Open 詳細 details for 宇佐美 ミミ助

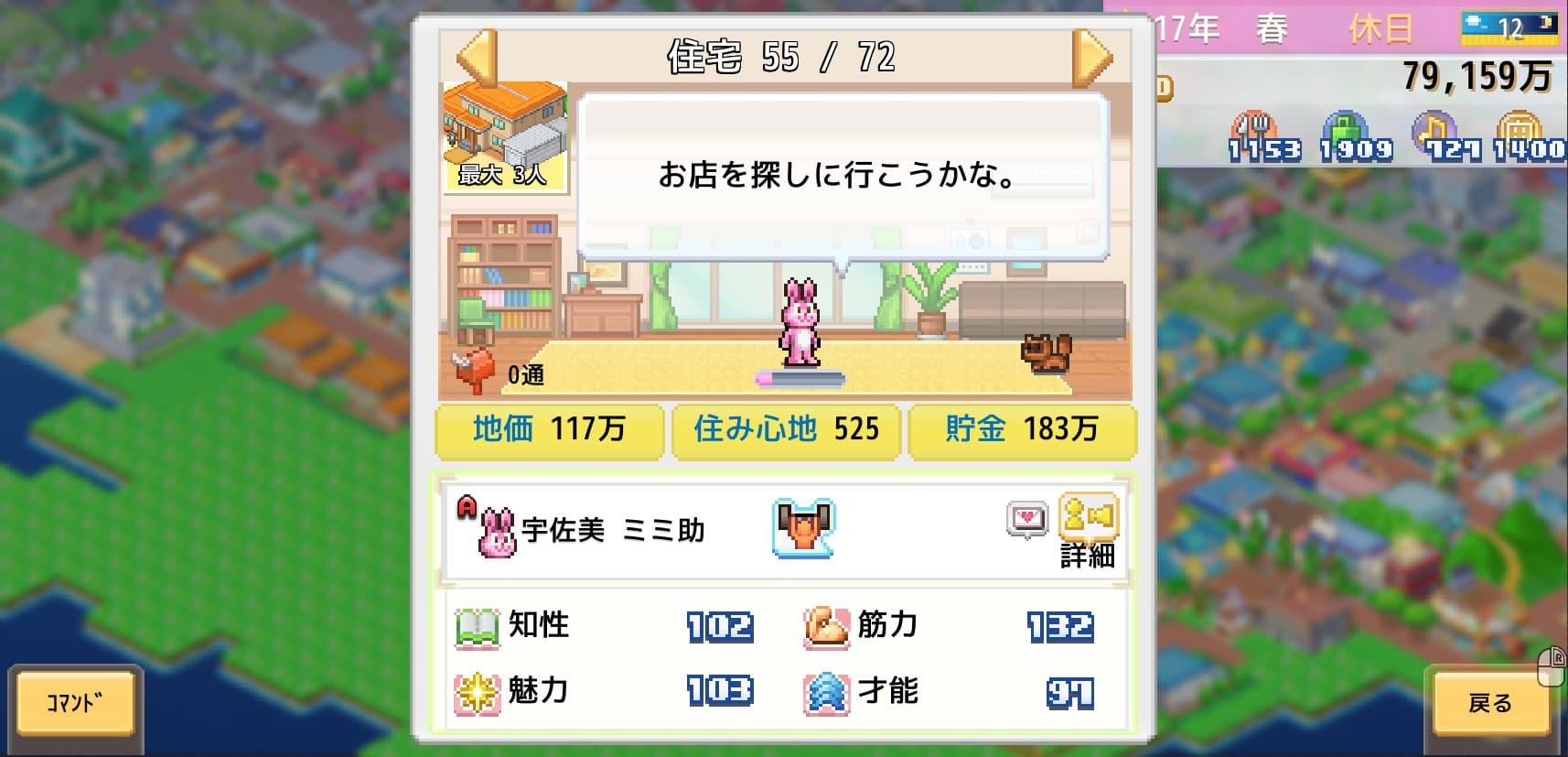1087,531
